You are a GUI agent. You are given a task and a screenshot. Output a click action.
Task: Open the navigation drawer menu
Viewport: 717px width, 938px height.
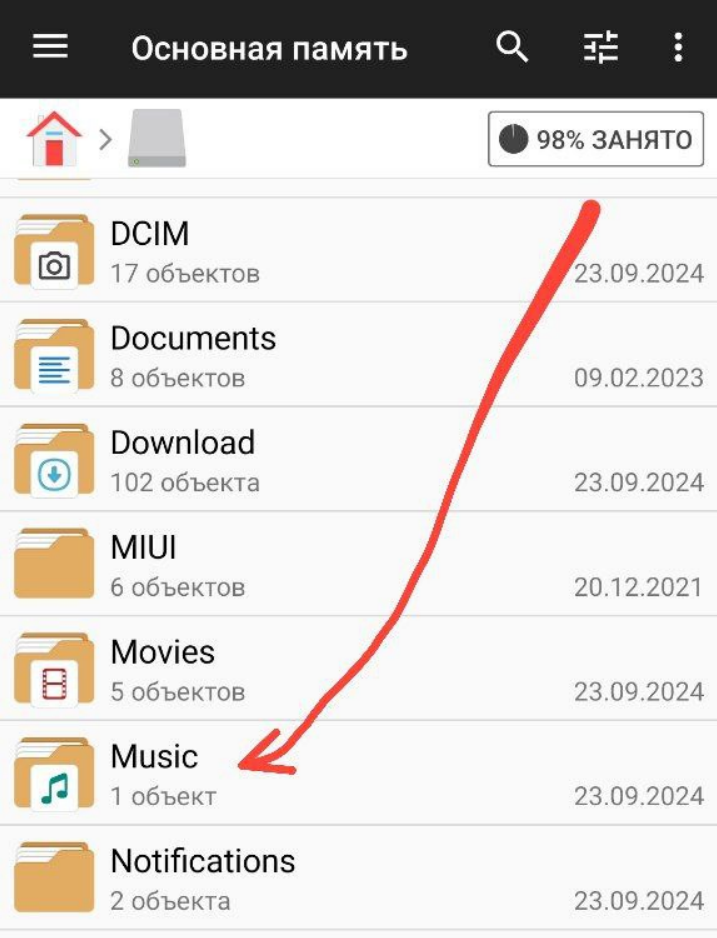(50, 47)
